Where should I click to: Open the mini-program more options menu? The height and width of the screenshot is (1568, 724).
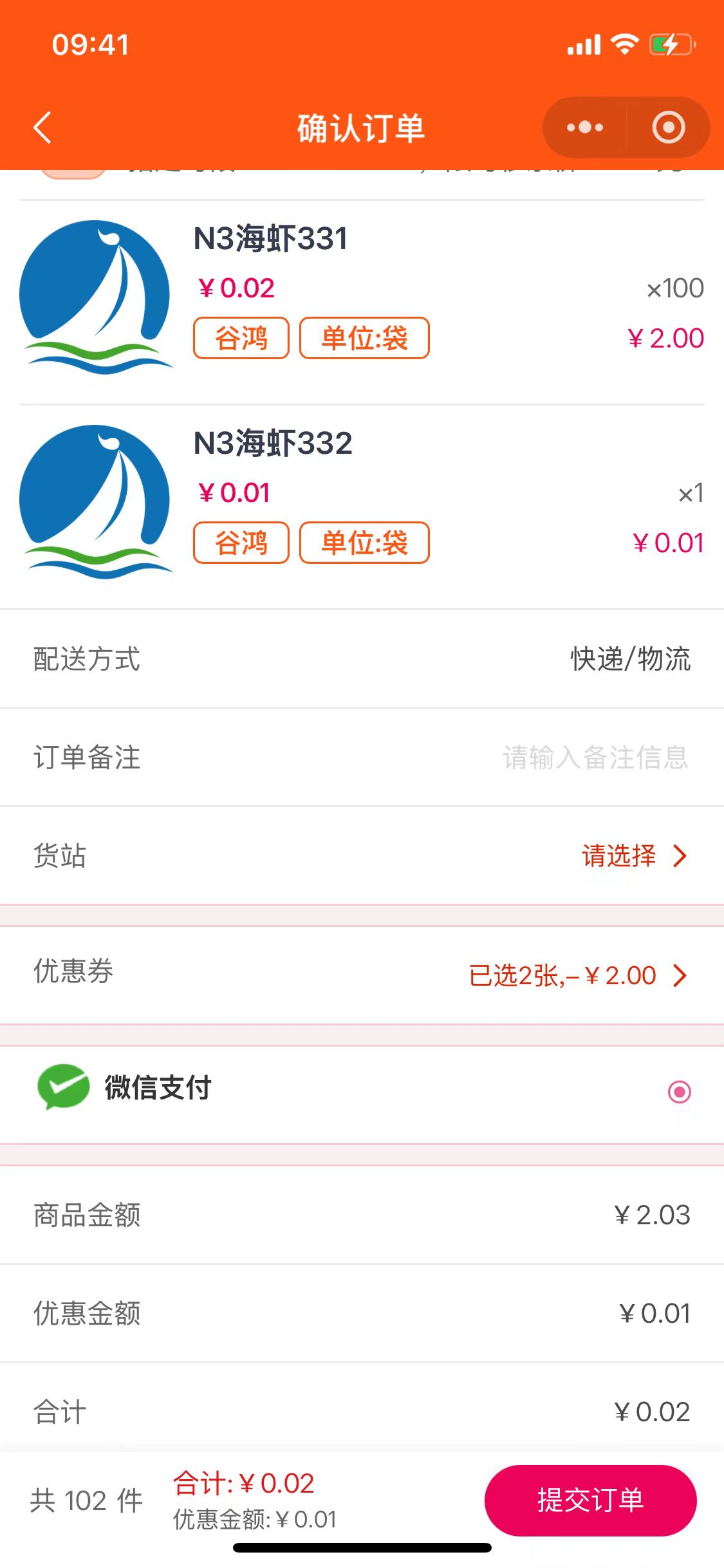[x=584, y=127]
